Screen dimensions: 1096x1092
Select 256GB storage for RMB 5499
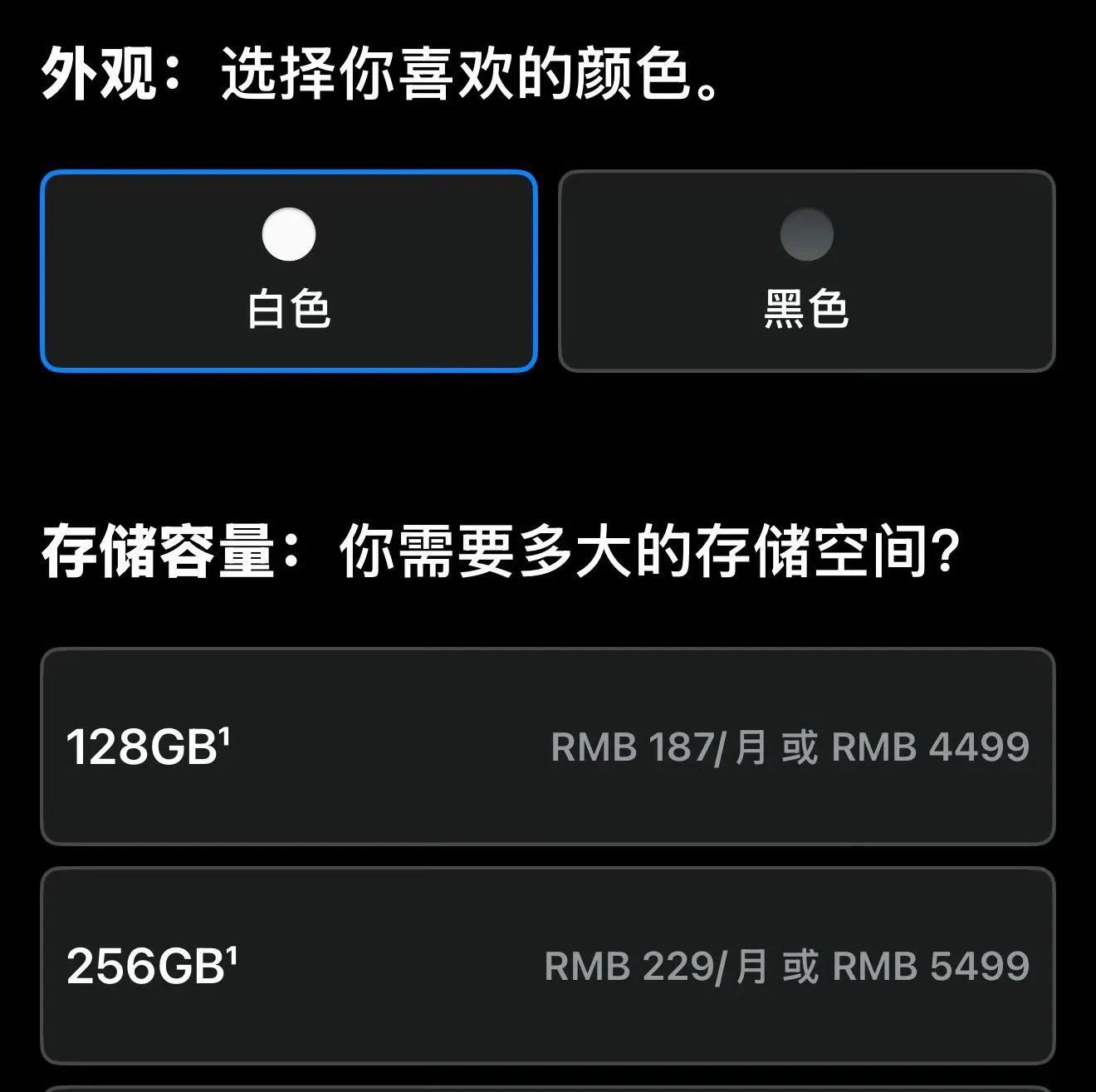click(x=547, y=965)
